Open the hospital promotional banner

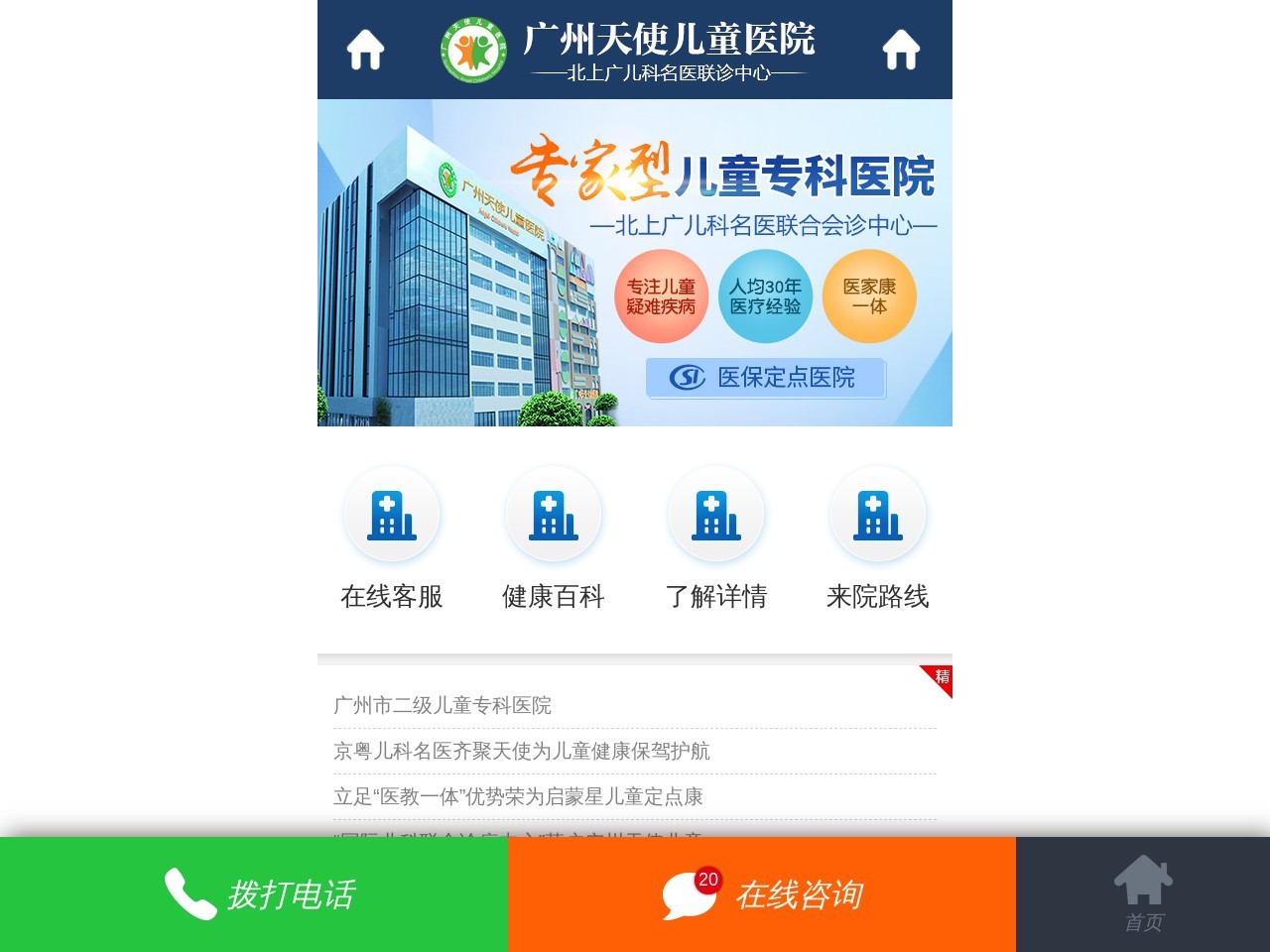[635, 263]
